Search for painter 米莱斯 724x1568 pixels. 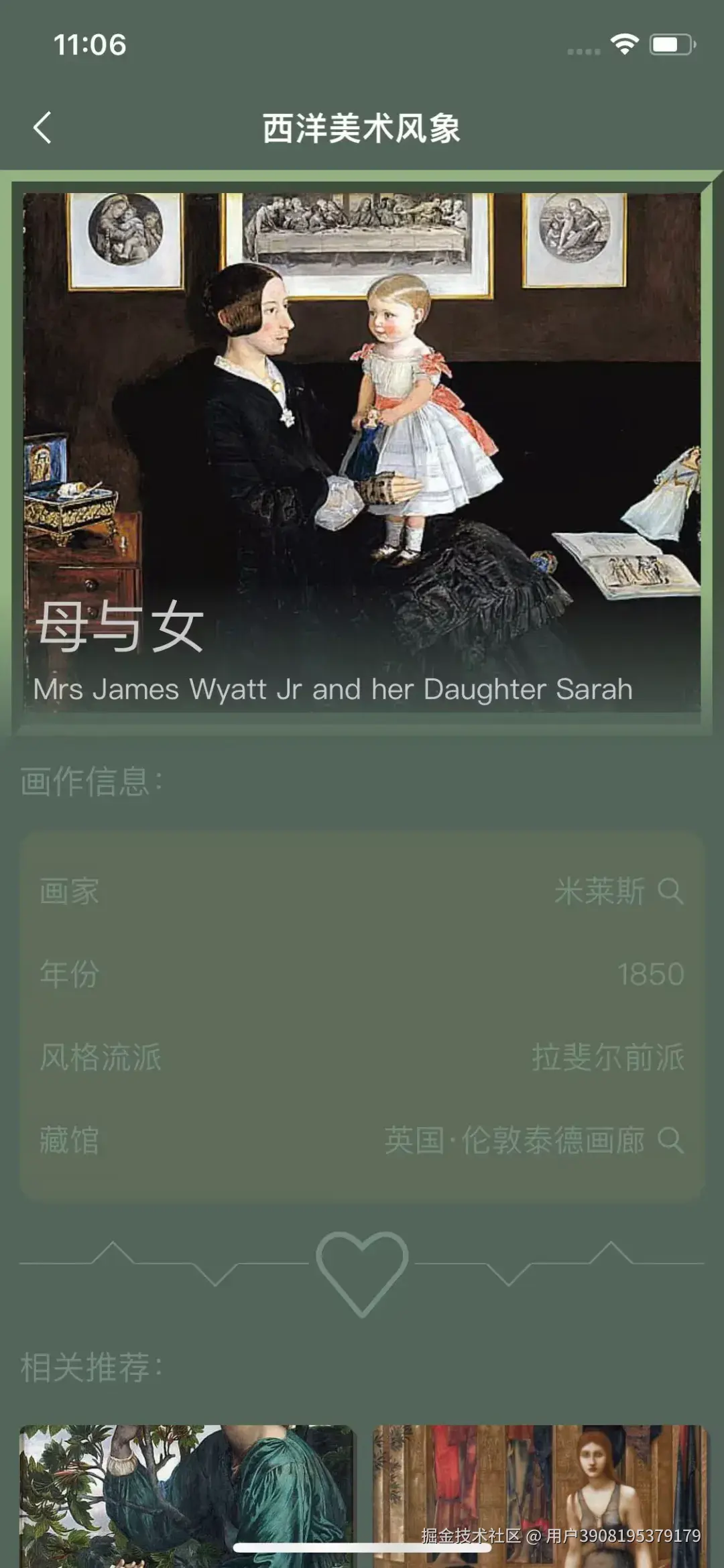pos(670,891)
